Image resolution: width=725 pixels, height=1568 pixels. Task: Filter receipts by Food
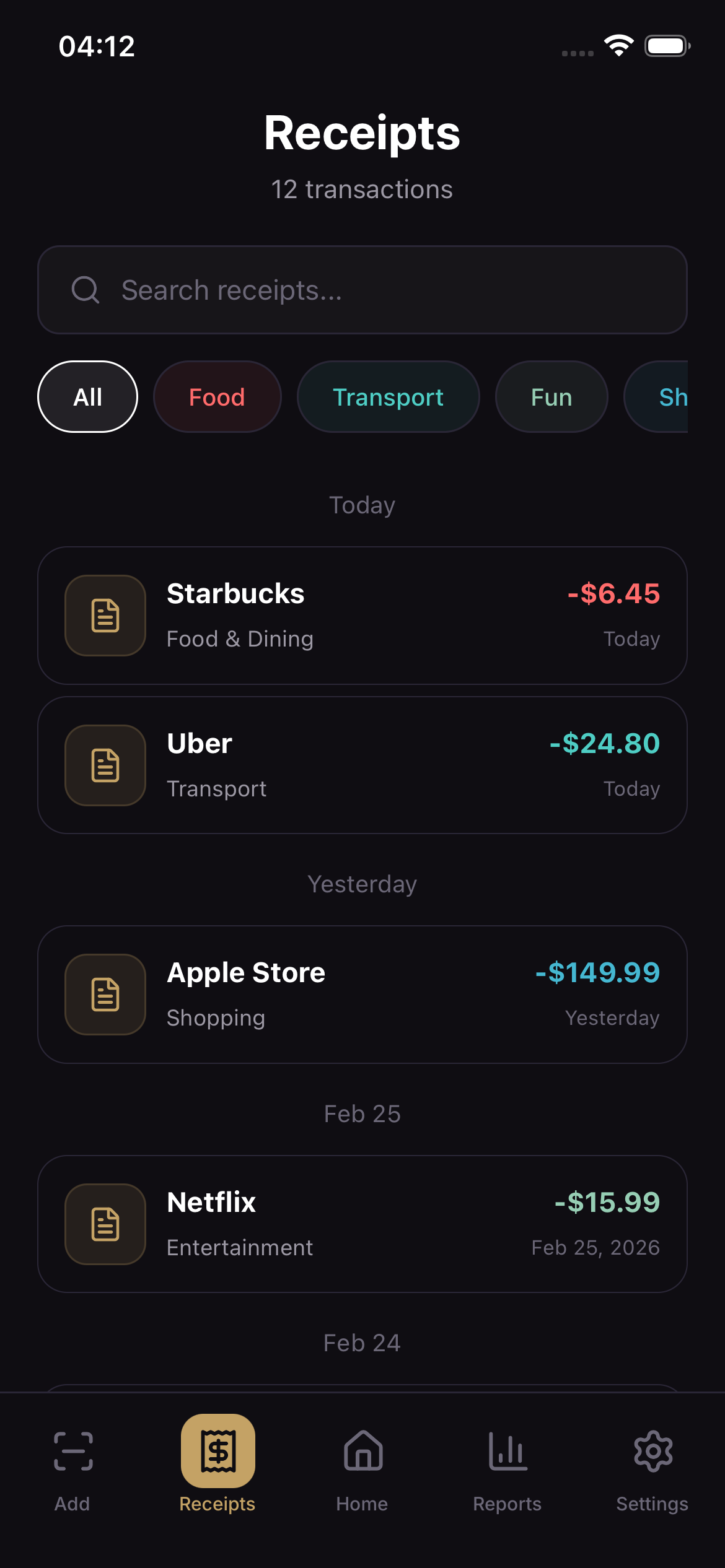point(217,397)
